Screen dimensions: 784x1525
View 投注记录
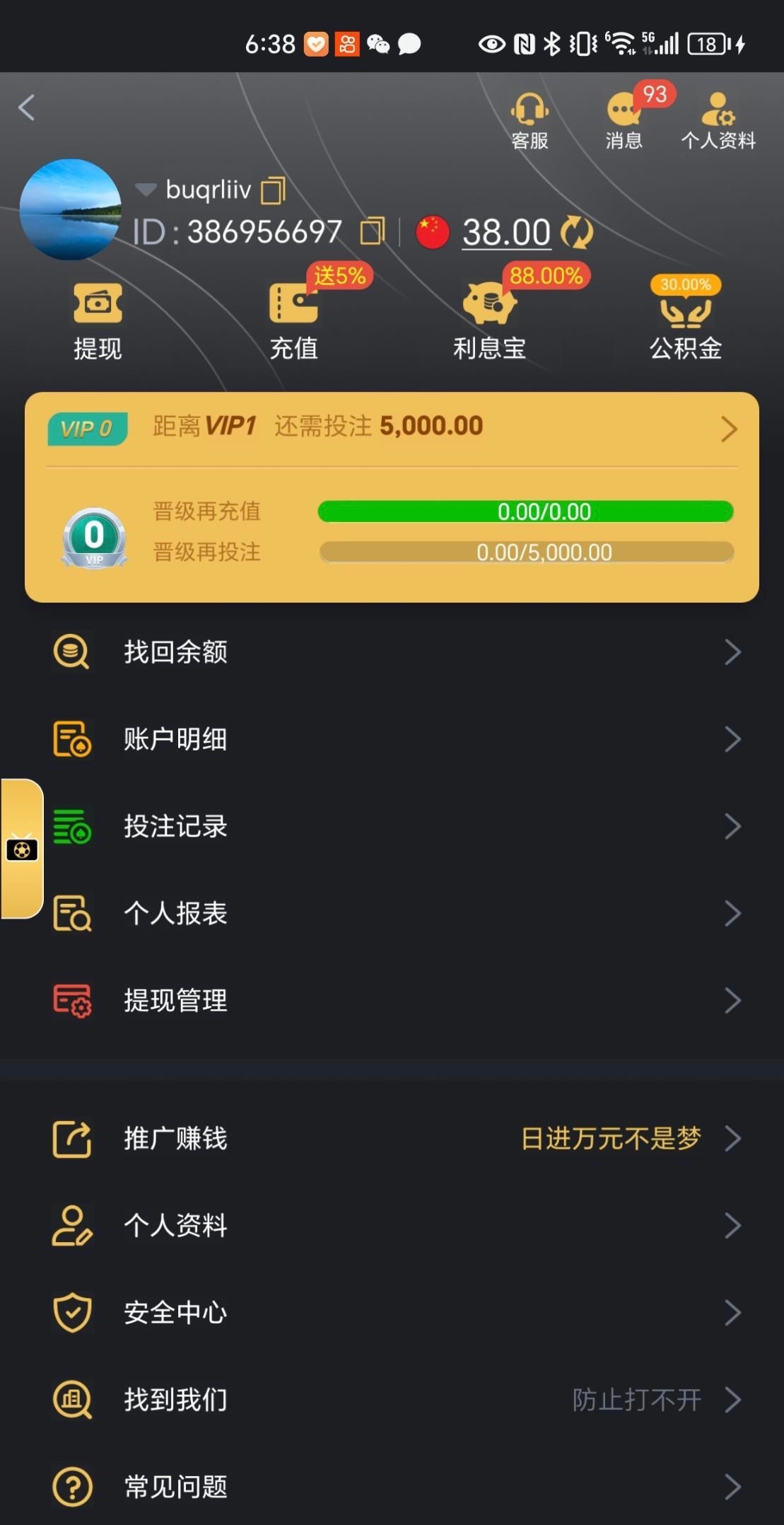coord(392,826)
